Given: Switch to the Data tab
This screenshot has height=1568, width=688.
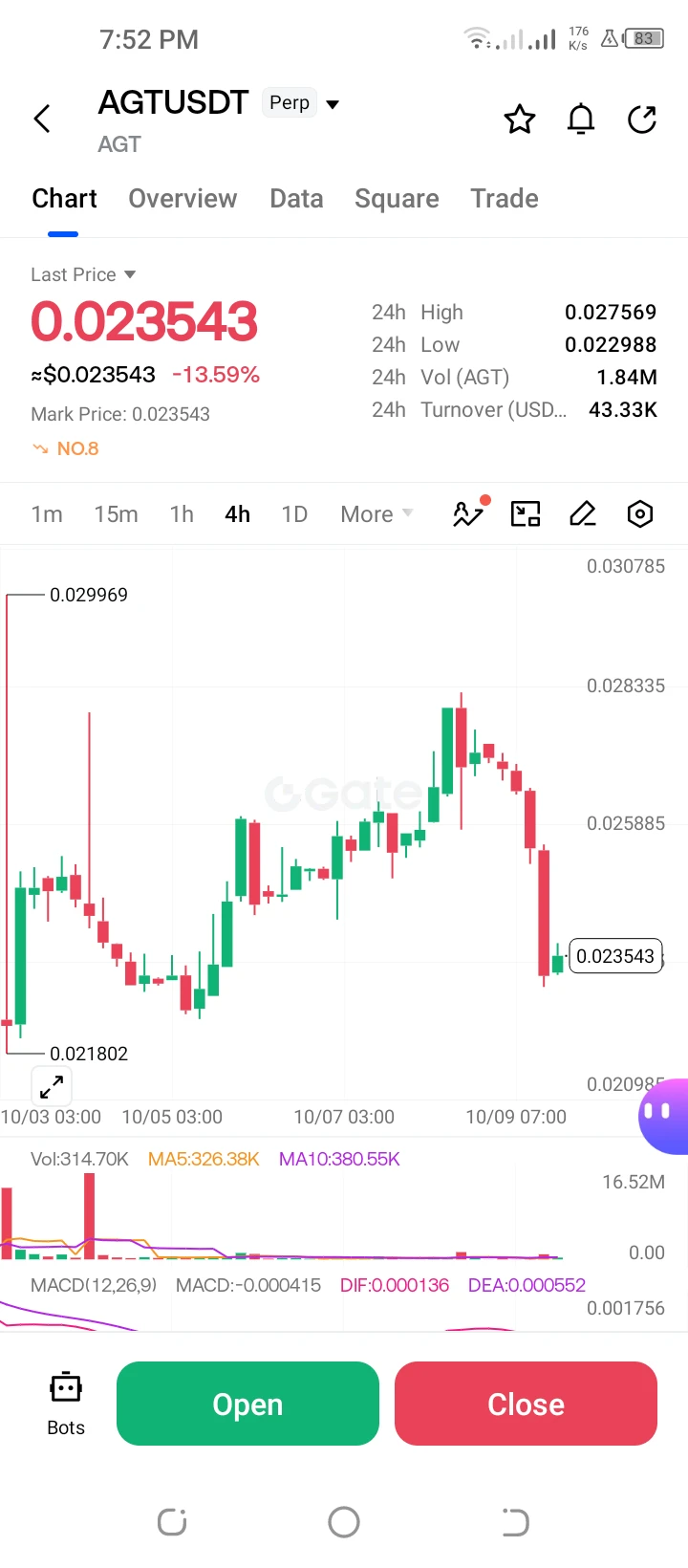Looking at the screenshot, I should point(296,199).
